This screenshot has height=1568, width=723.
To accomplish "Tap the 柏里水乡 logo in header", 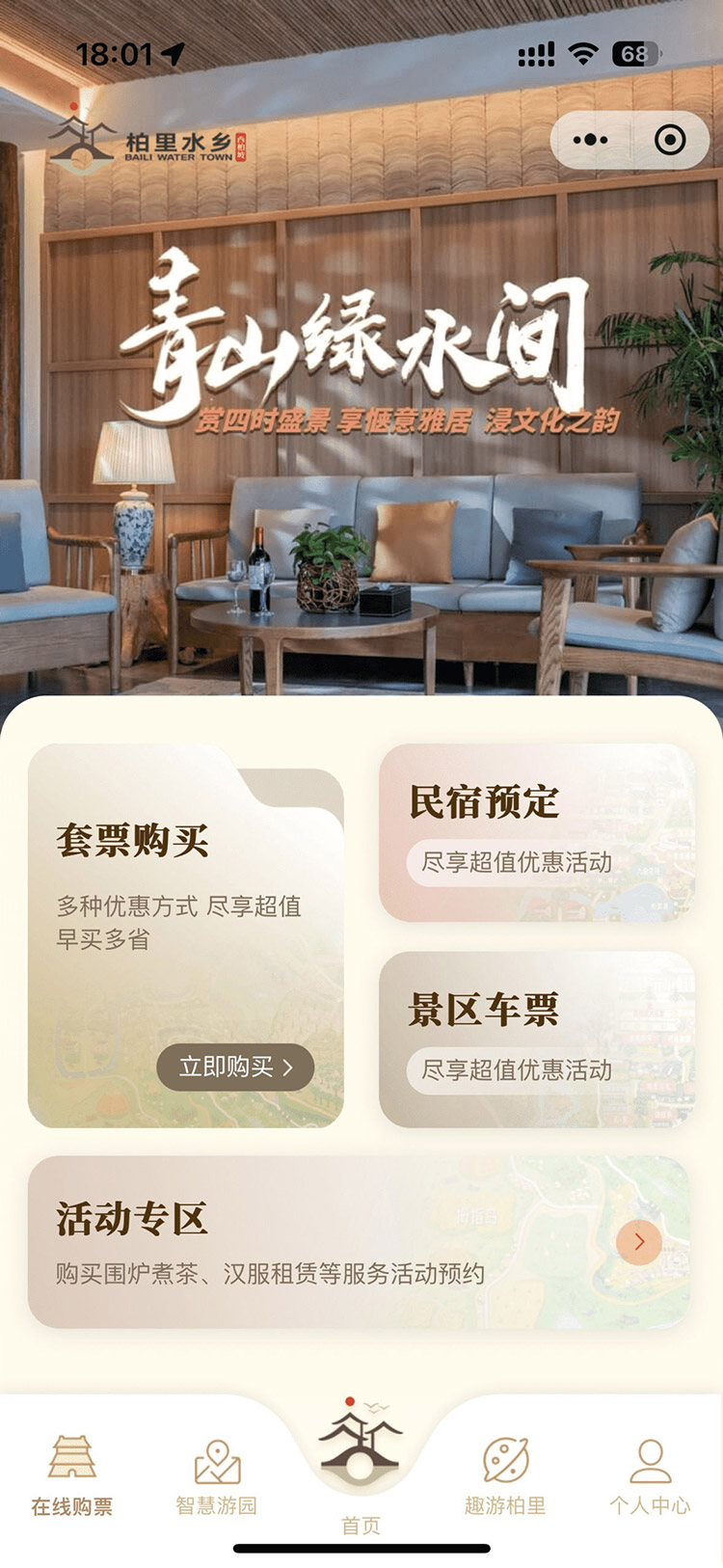I will 145,139.
